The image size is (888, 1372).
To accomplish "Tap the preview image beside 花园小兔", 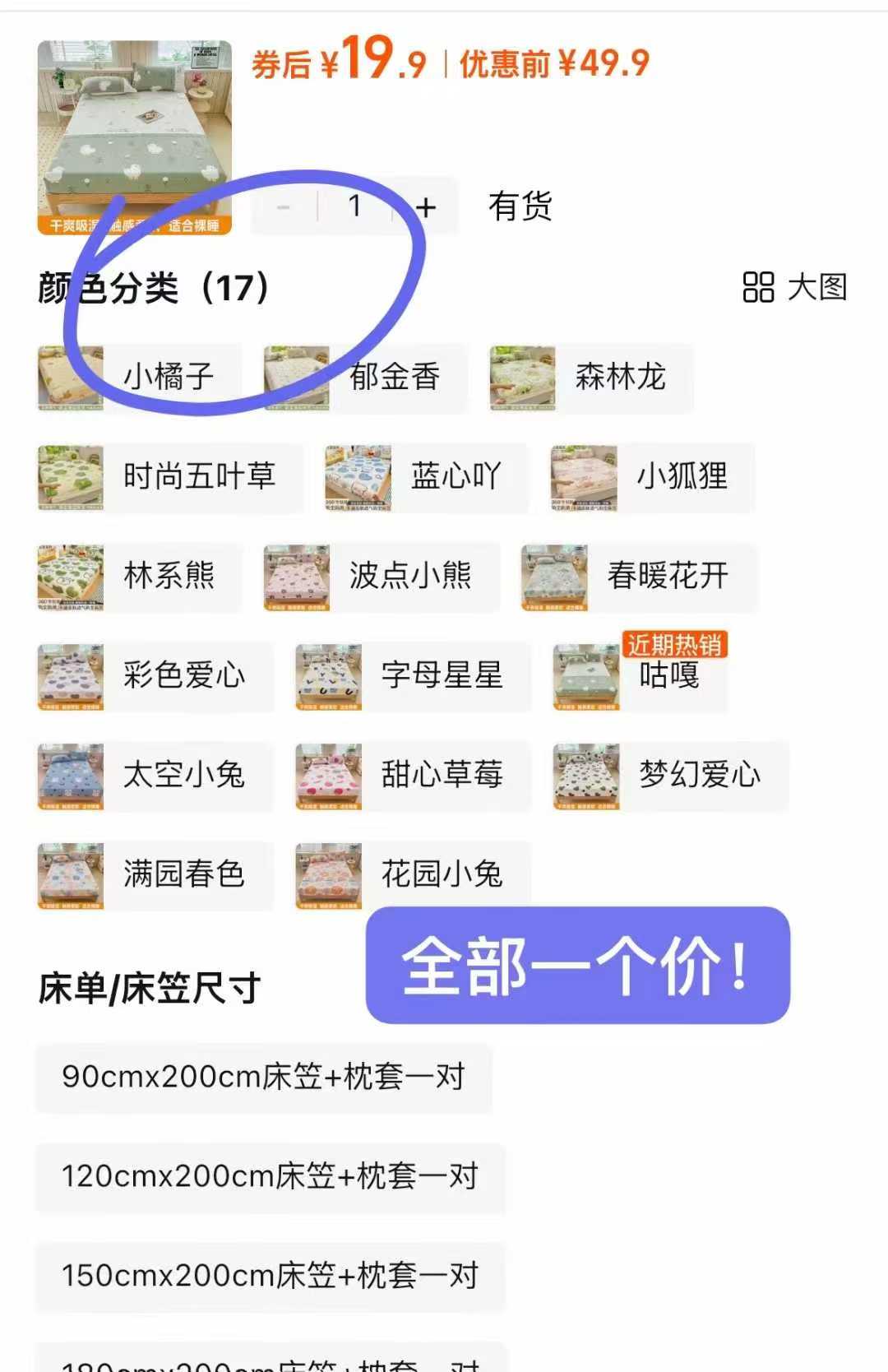I will pyautogui.click(x=329, y=875).
